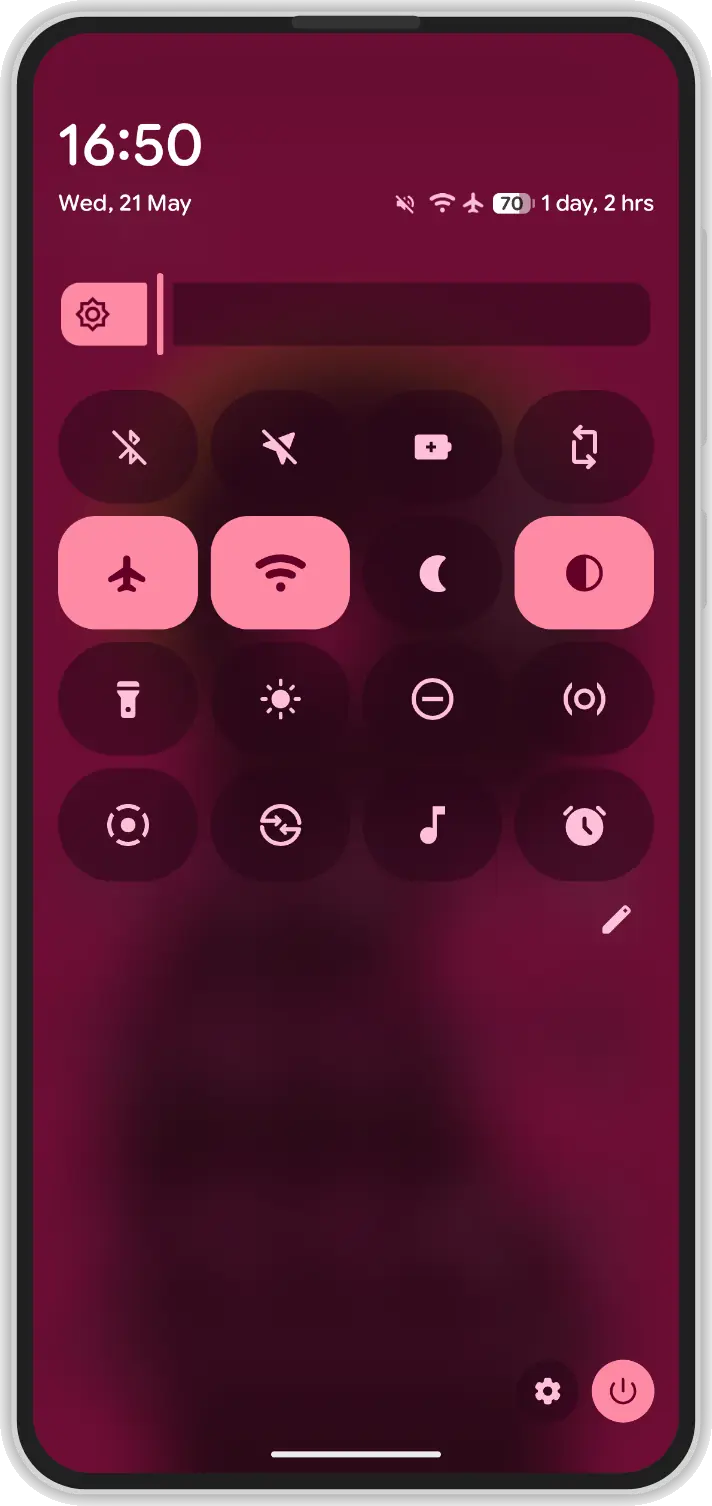Toggle the circular arrows data tile
712x1506 pixels.
click(x=280, y=825)
